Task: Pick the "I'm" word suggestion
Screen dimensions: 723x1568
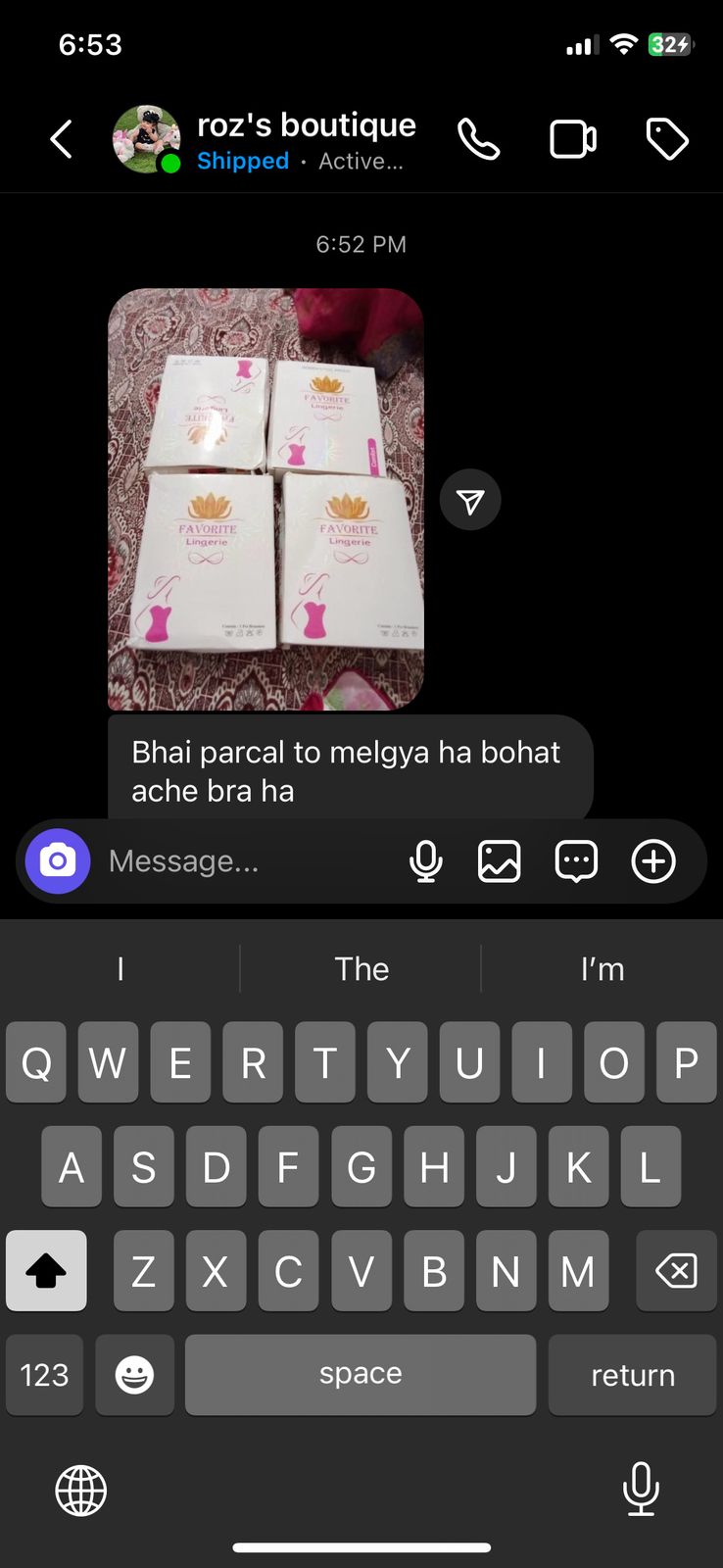Action: click(x=602, y=969)
